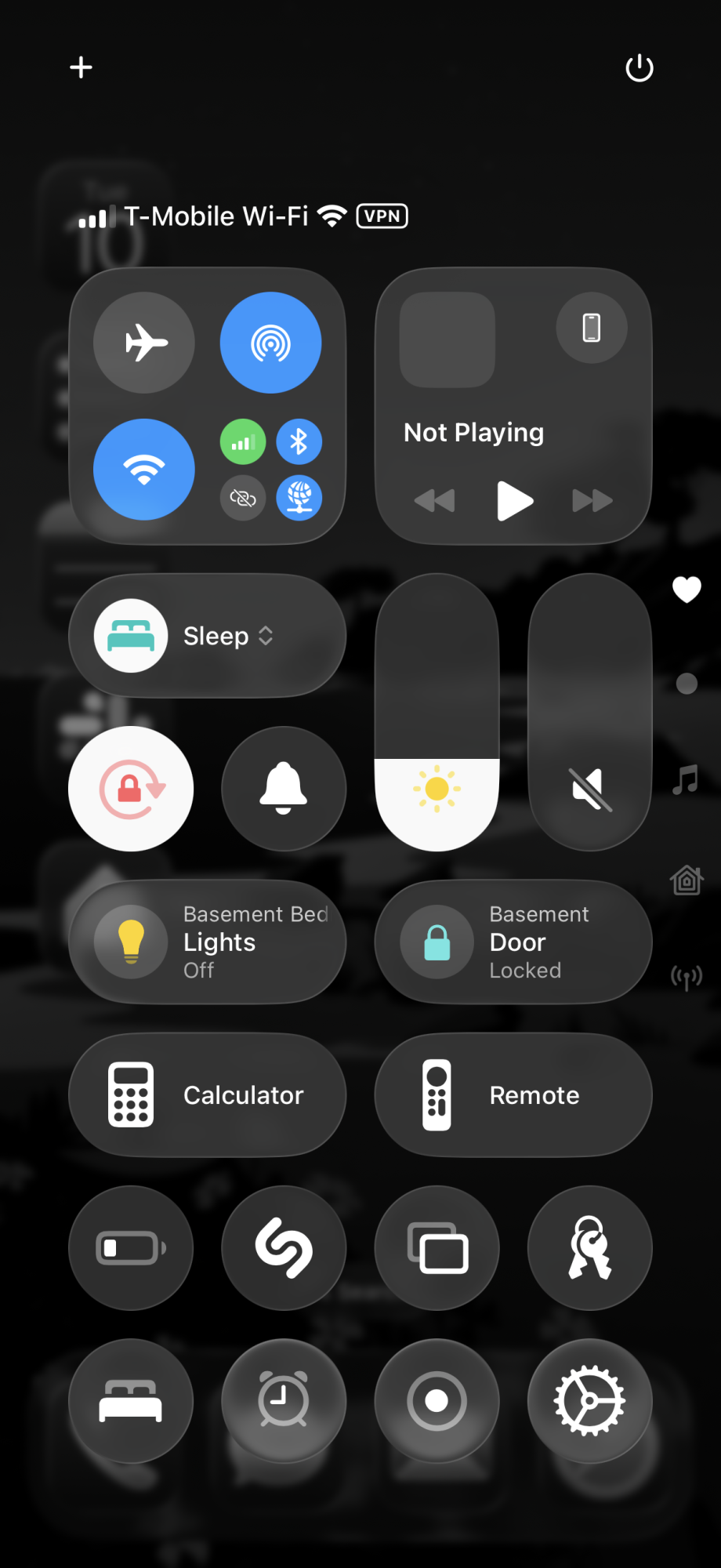Start Shazam music recognition
The image size is (721, 1568).
point(284,1247)
